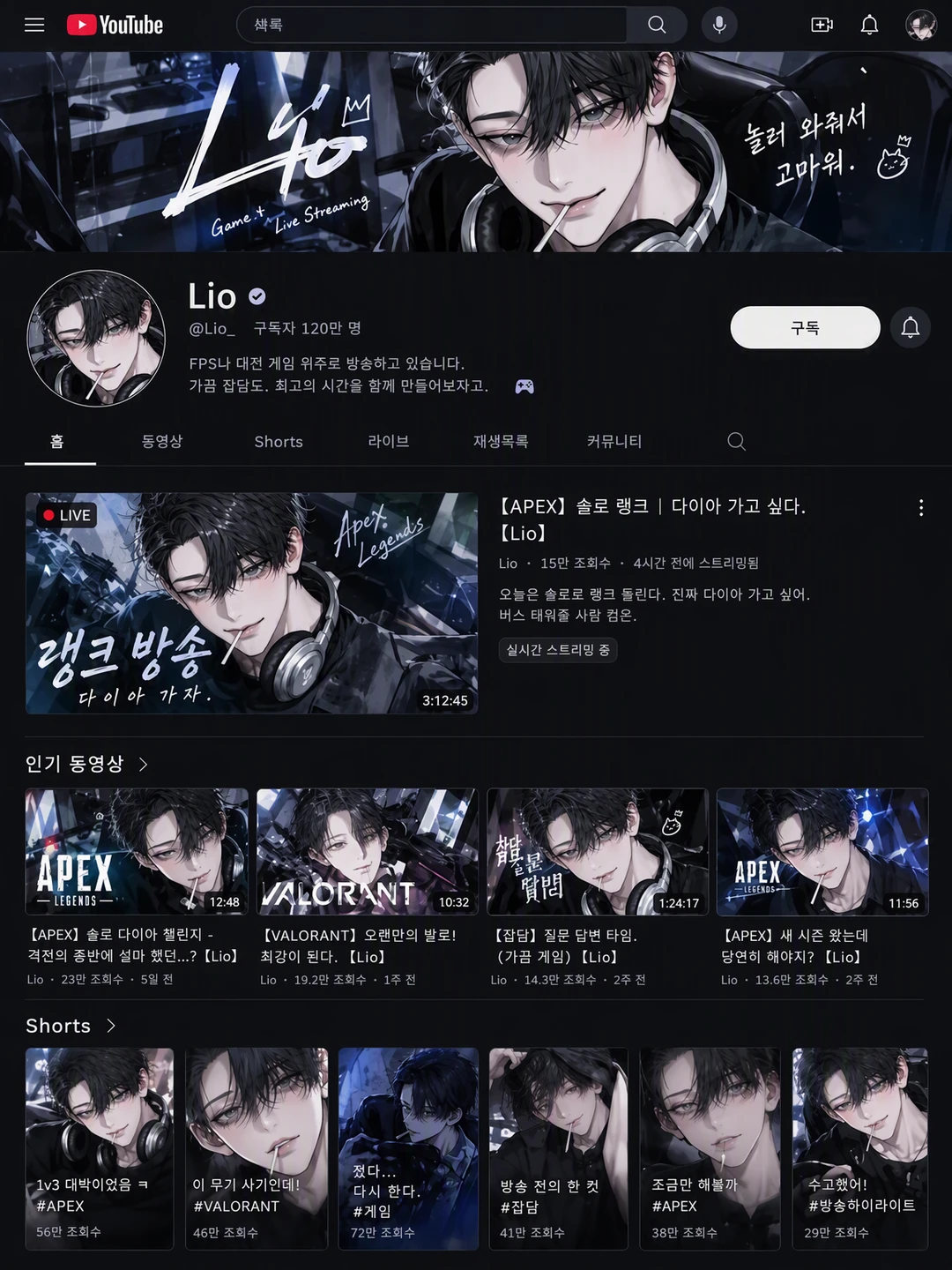The image size is (952, 1270).
Task: Open the create video icon
Action: [822, 25]
